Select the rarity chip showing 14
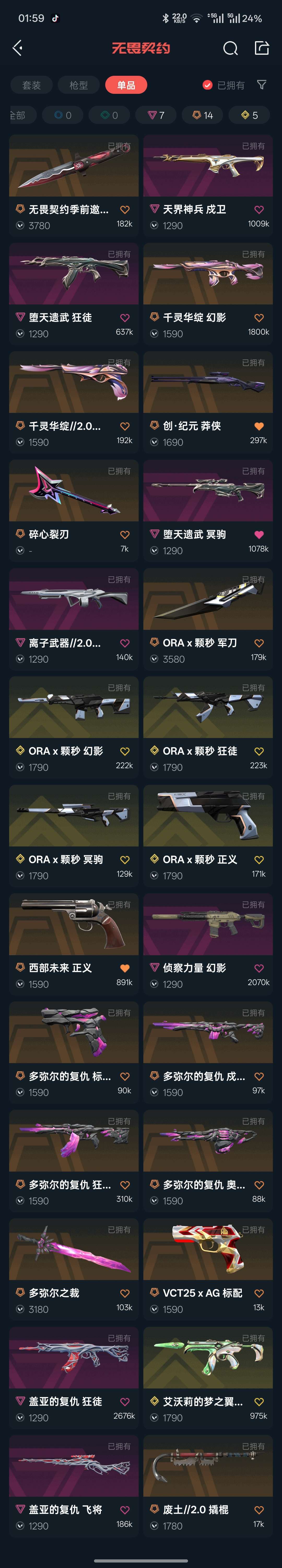 (202, 115)
